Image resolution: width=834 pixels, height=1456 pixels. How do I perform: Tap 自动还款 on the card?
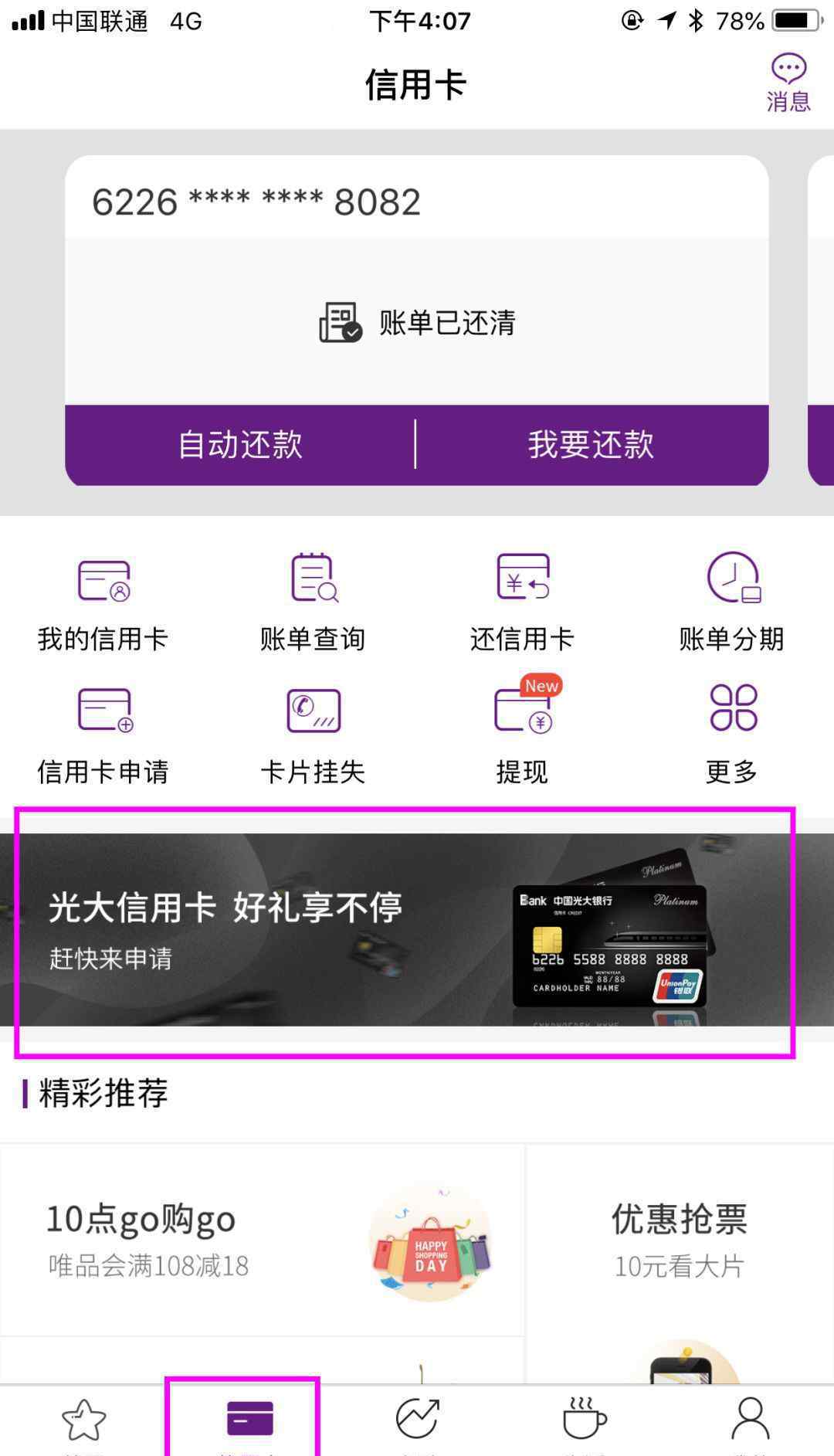(x=240, y=445)
